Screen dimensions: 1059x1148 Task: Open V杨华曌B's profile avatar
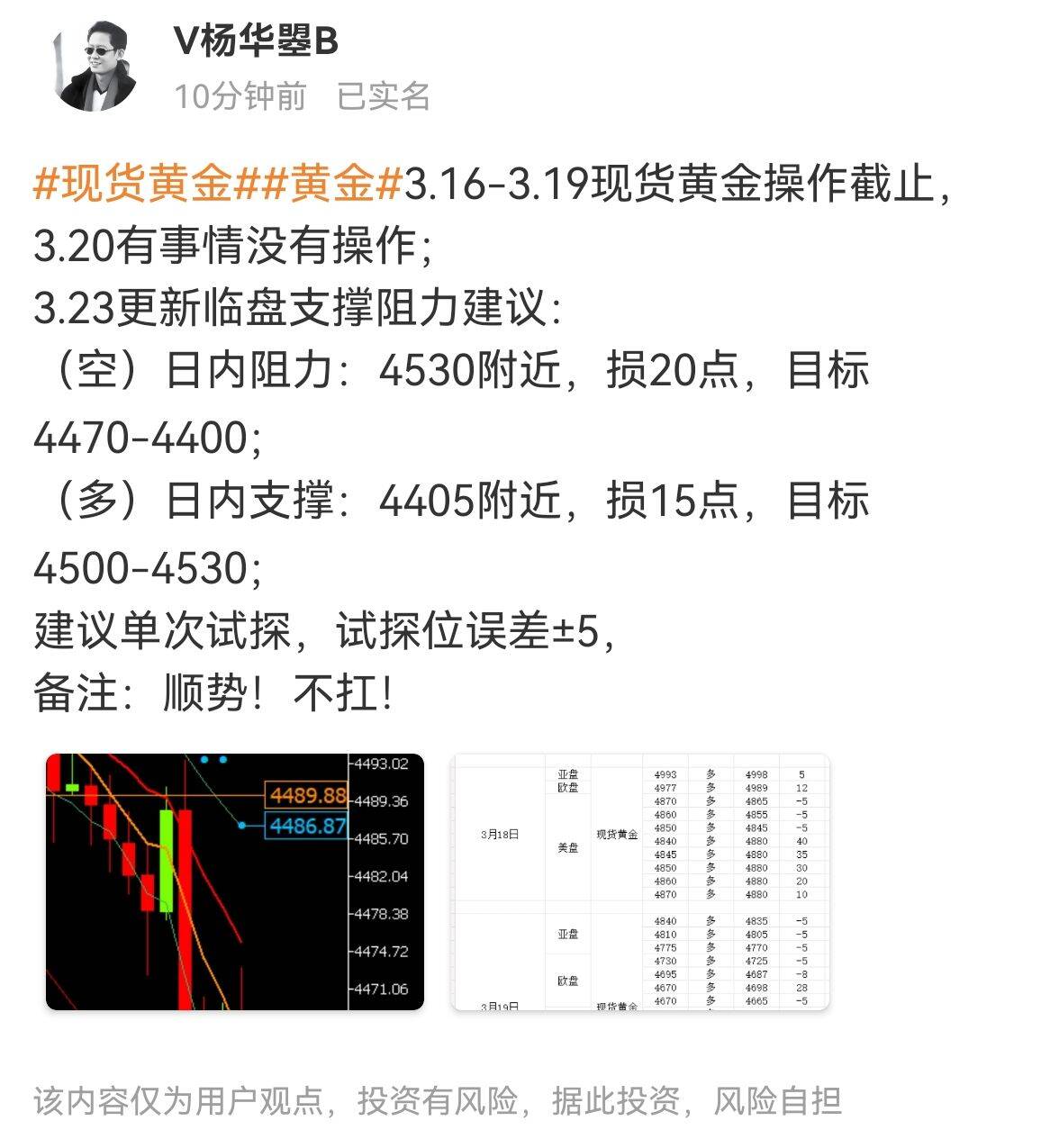(x=96, y=68)
